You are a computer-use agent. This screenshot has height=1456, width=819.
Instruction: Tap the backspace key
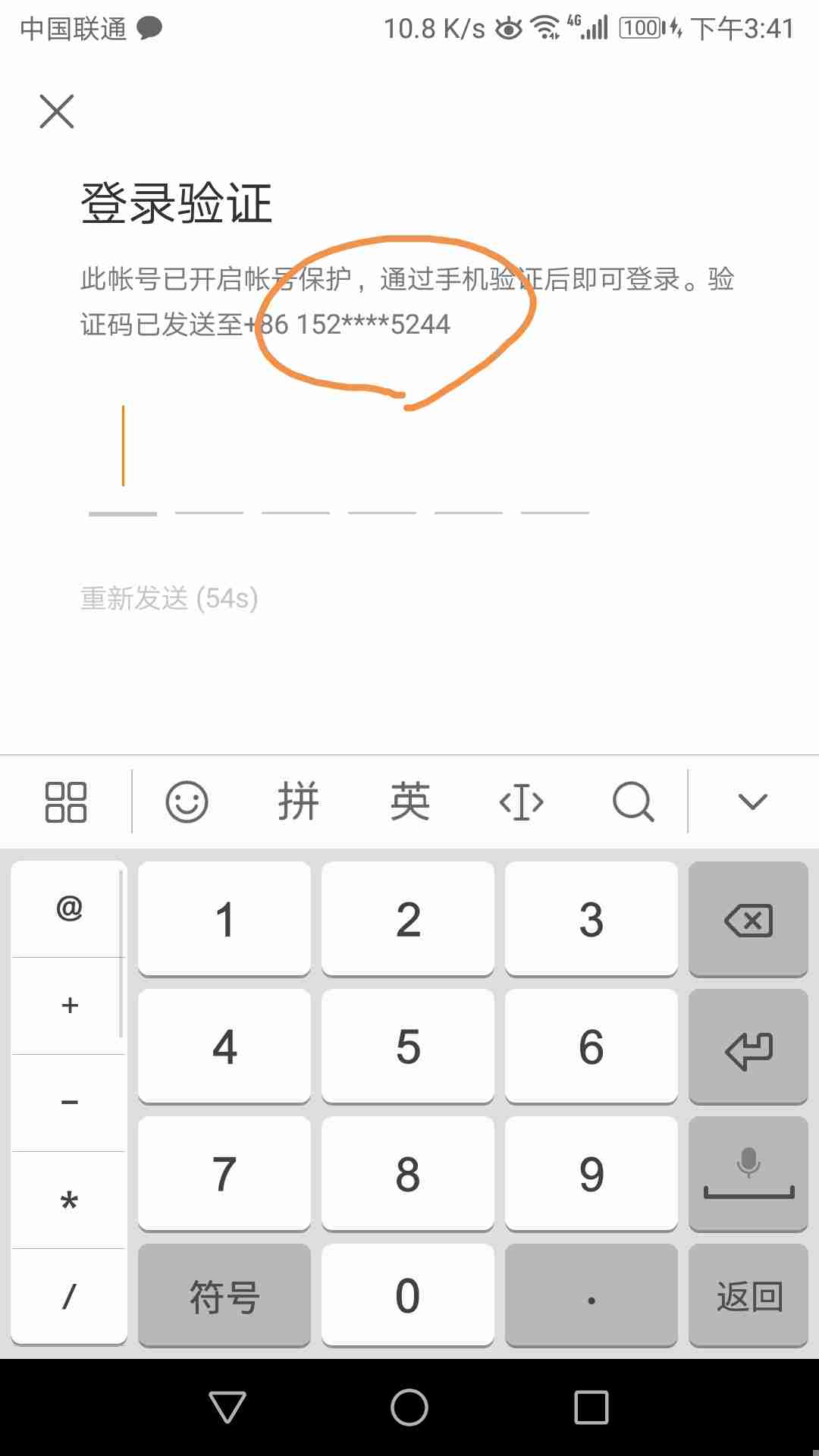tap(748, 920)
